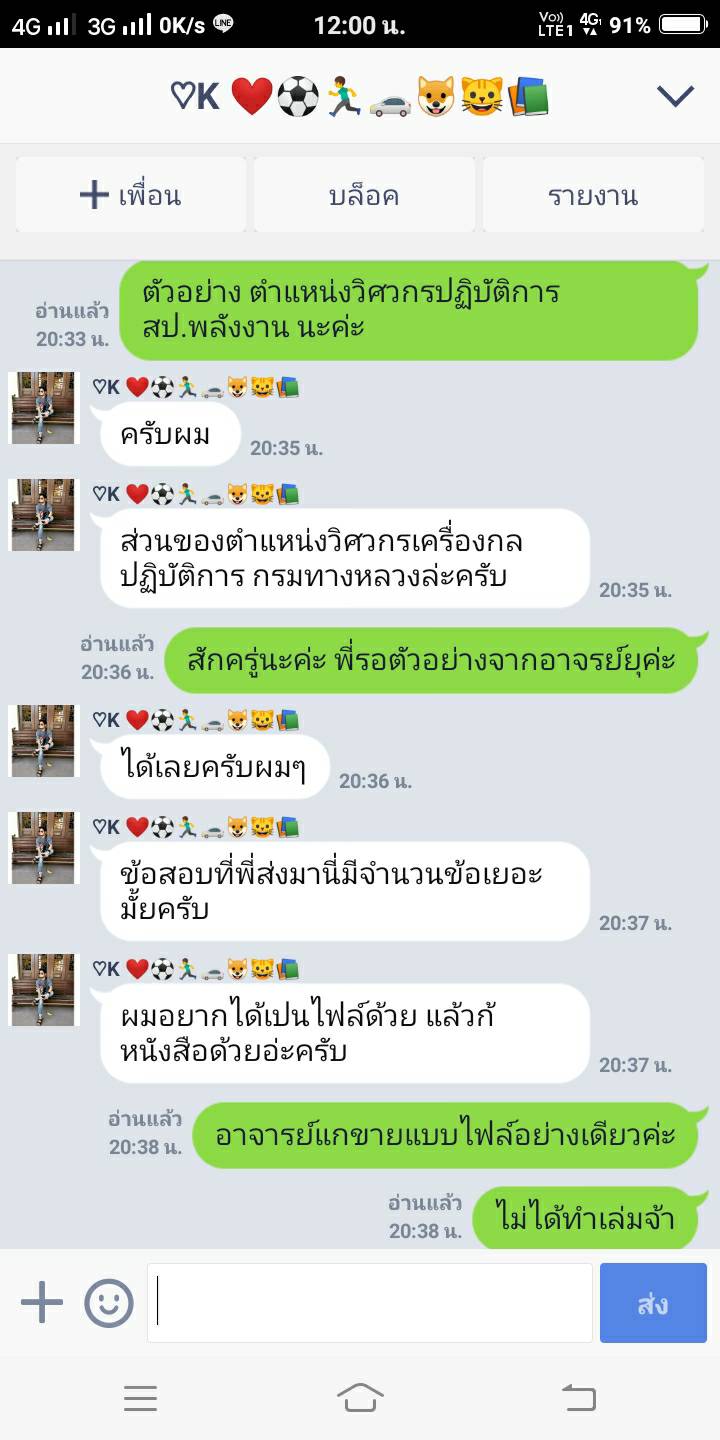Send message with ส่ง button
720x1440 pixels.
653,1303
